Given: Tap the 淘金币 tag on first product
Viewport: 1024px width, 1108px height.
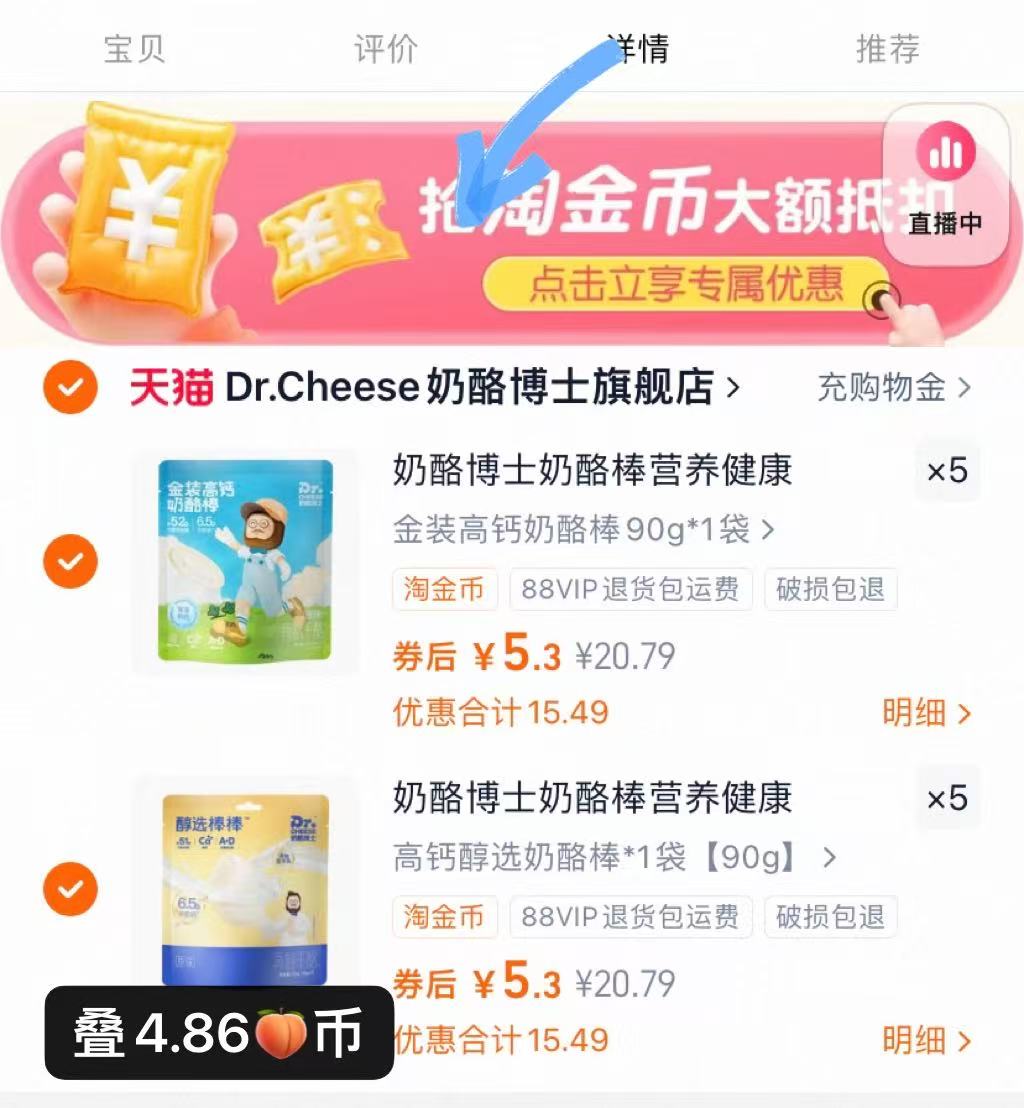Looking at the screenshot, I should coord(444,589).
